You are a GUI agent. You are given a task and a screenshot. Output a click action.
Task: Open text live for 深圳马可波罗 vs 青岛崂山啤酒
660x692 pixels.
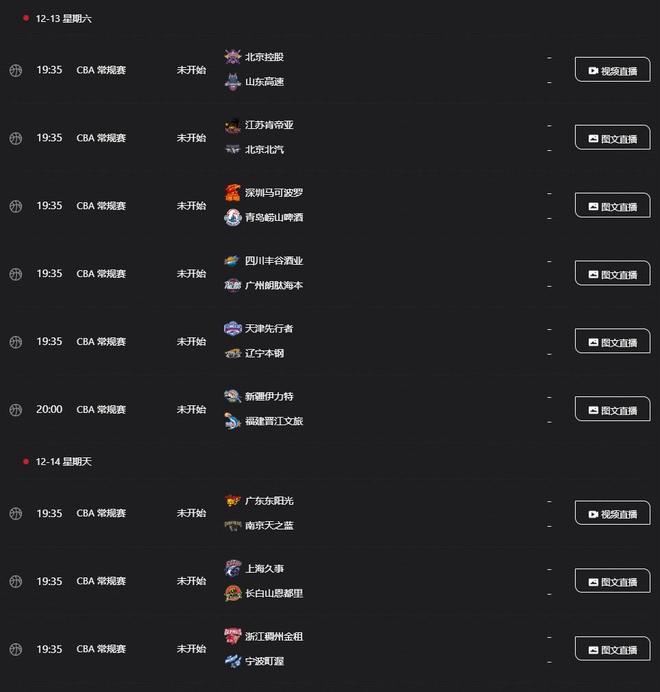tap(612, 206)
